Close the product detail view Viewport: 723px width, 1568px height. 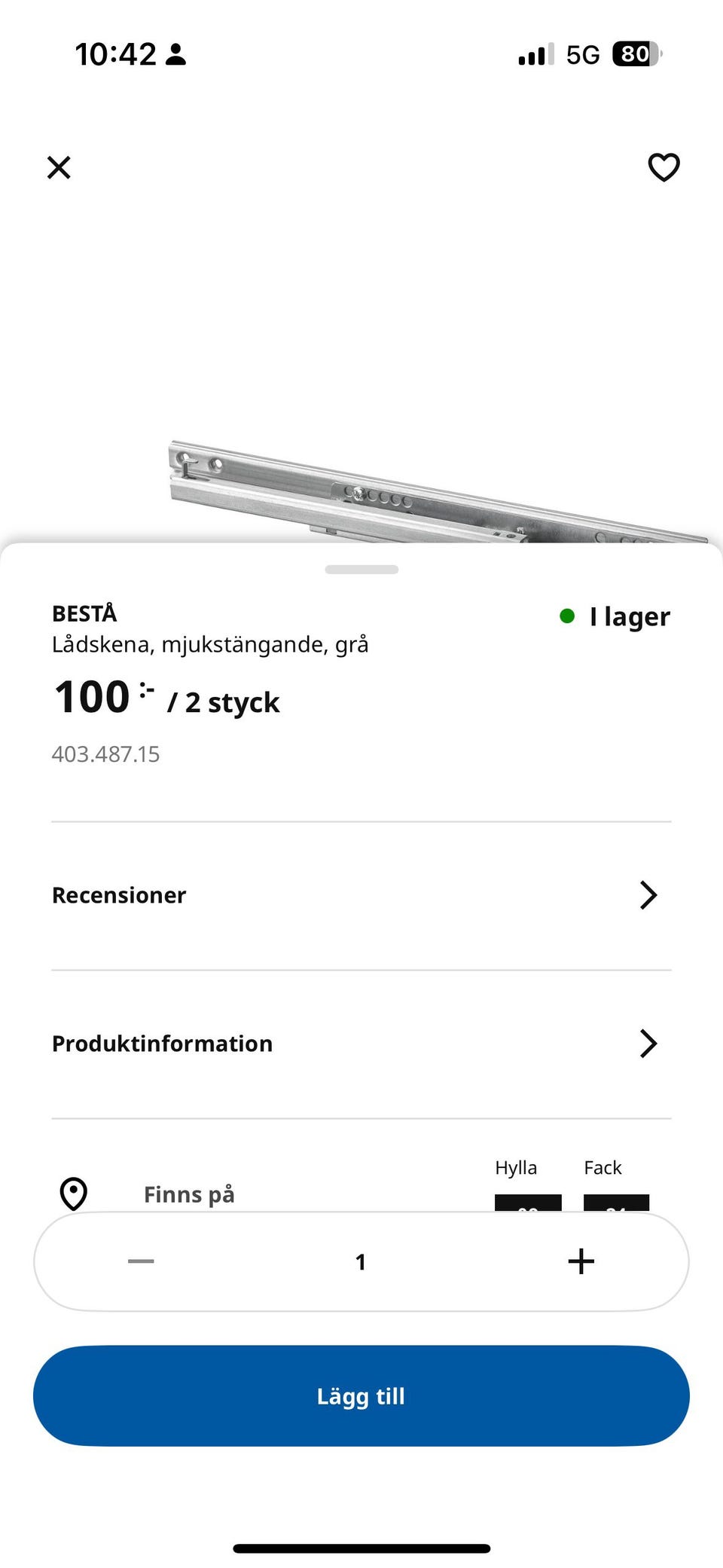[59, 167]
